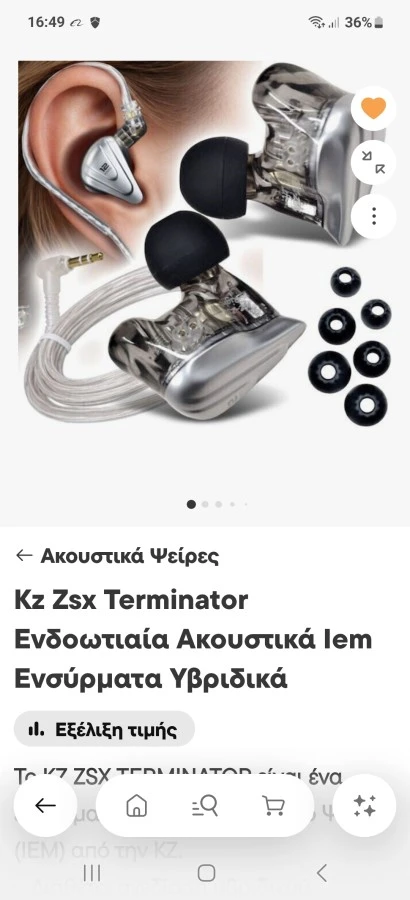The height and width of the screenshot is (900, 410).
Task: Open the search categories icon
Action: pyautogui.click(x=204, y=806)
